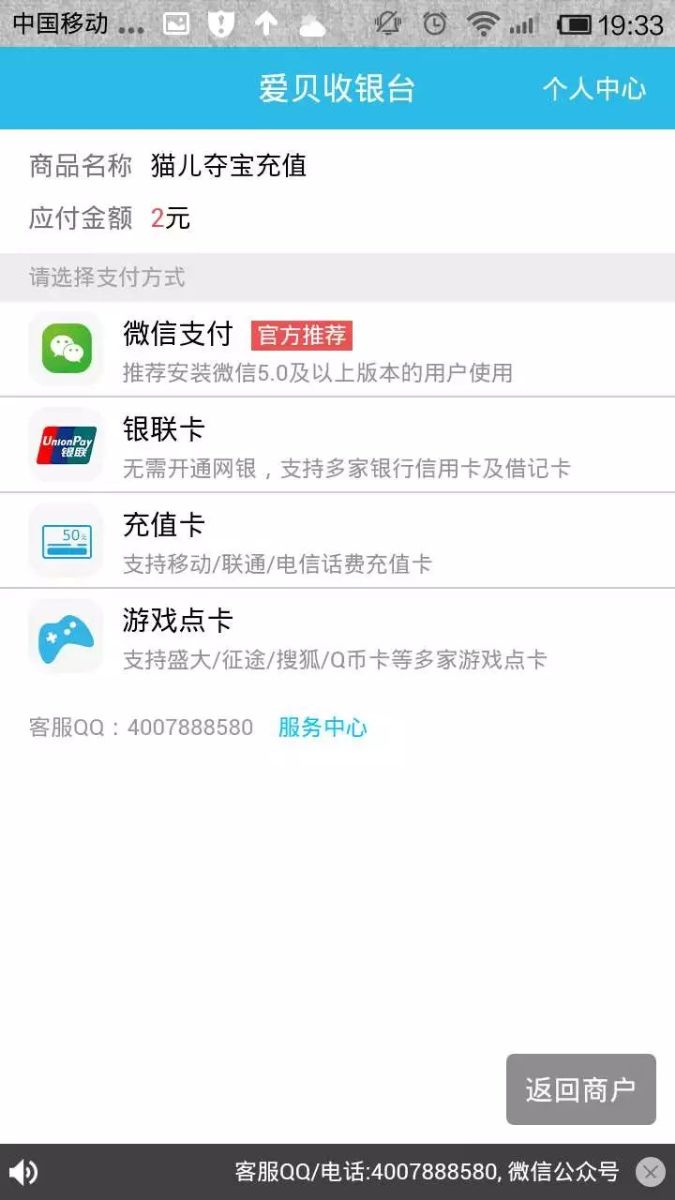
Task: Open 个人中心 in the header
Action: 594,89
